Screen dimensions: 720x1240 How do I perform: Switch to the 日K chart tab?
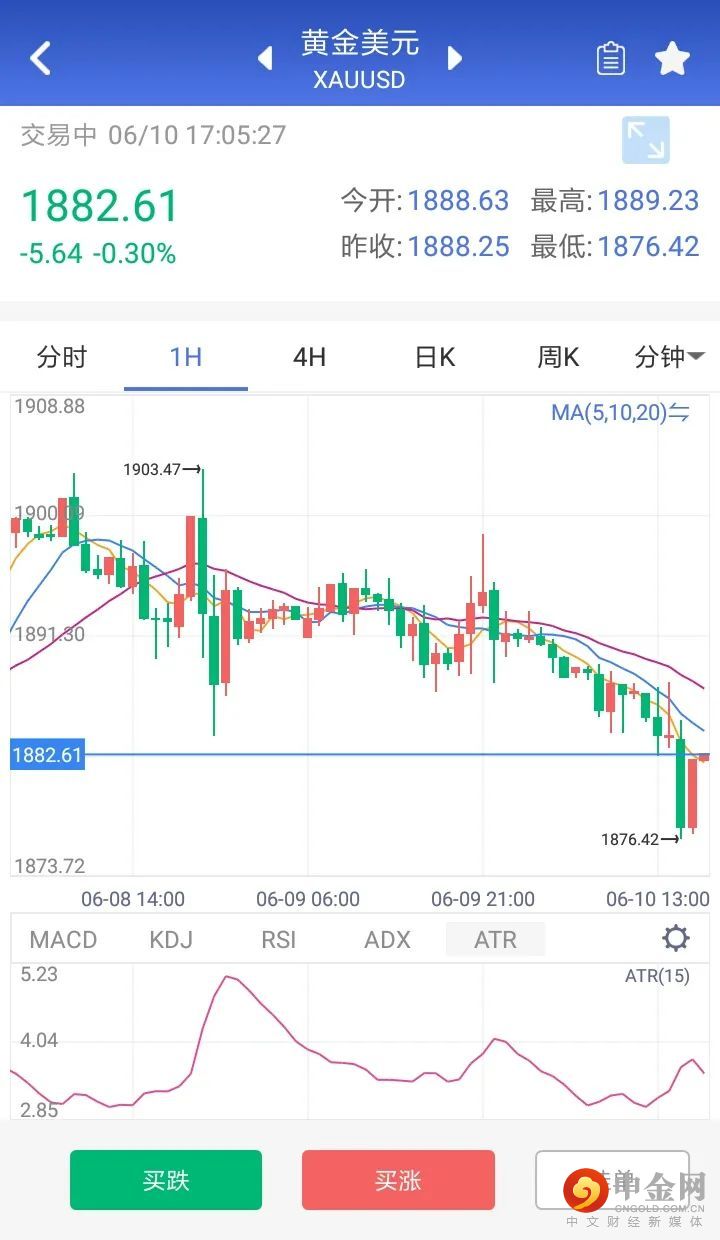tap(435, 357)
